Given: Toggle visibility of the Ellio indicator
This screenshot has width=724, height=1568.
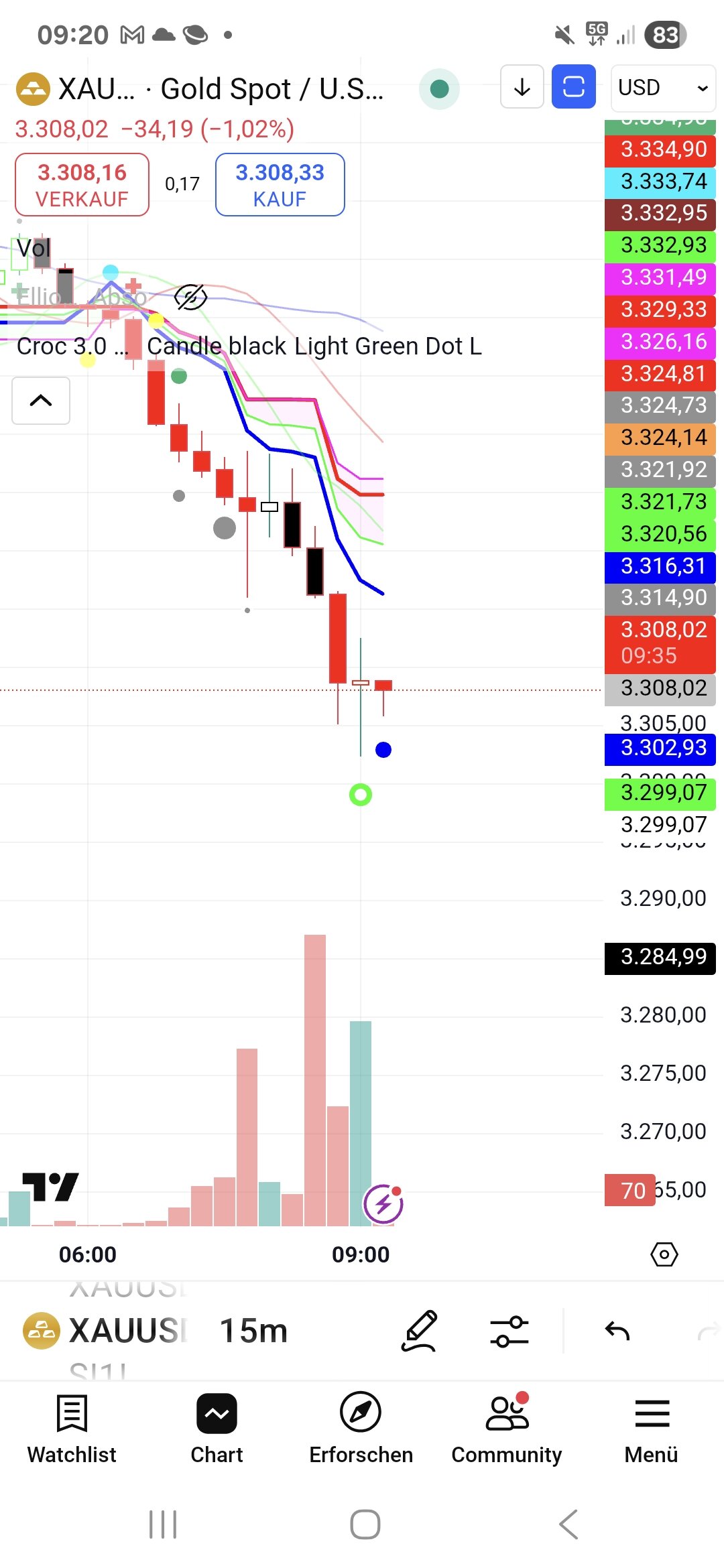Looking at the screenshot, I should coord(190,297).
